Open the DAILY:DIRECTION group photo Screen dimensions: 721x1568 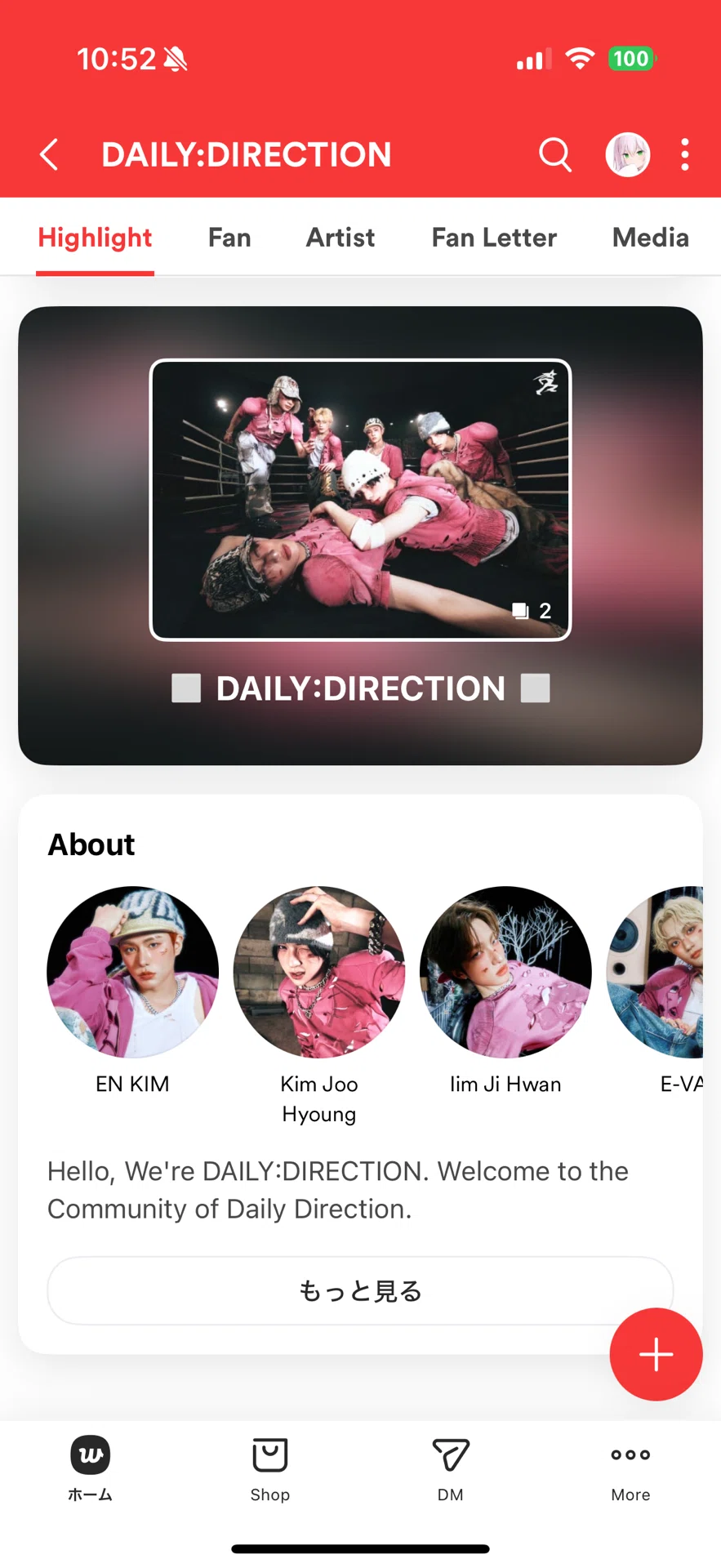click(x=360, y=500)
